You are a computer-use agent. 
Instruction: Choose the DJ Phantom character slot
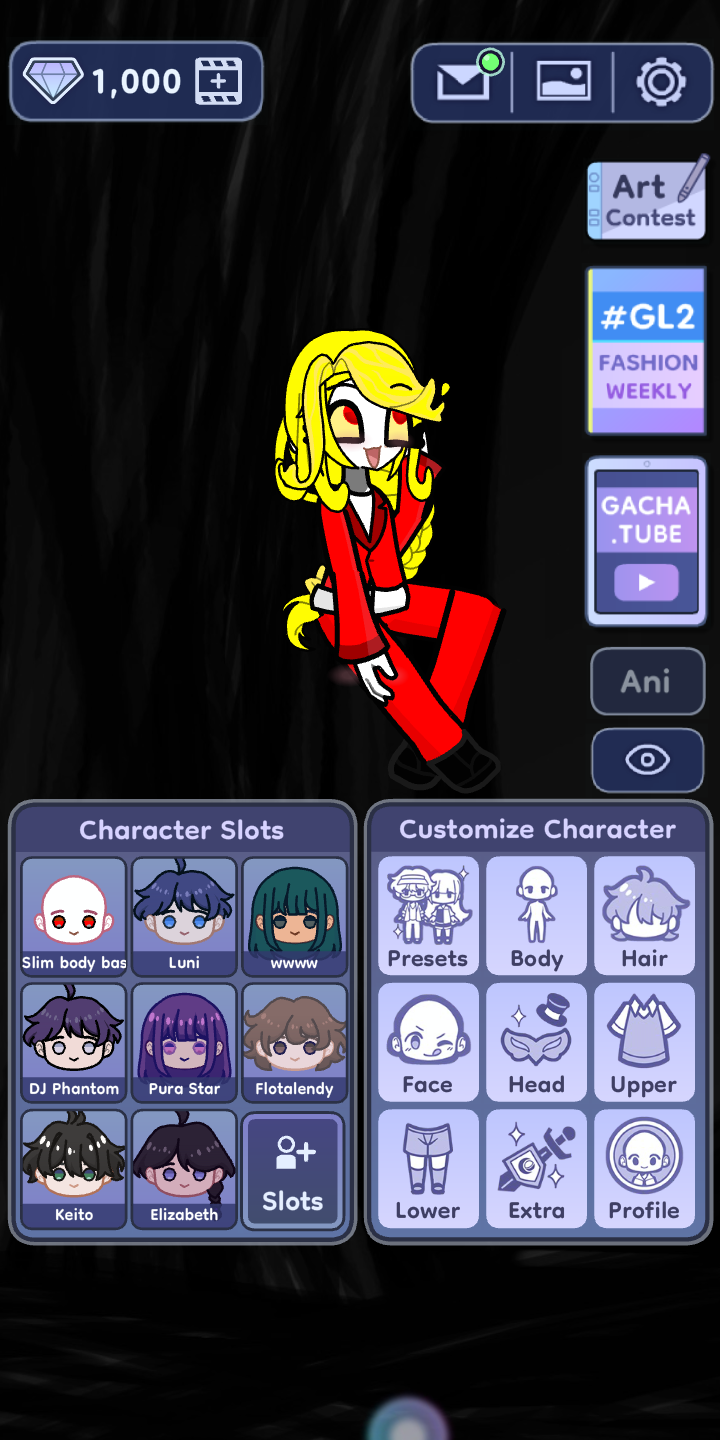click(x=74, y=1042)
